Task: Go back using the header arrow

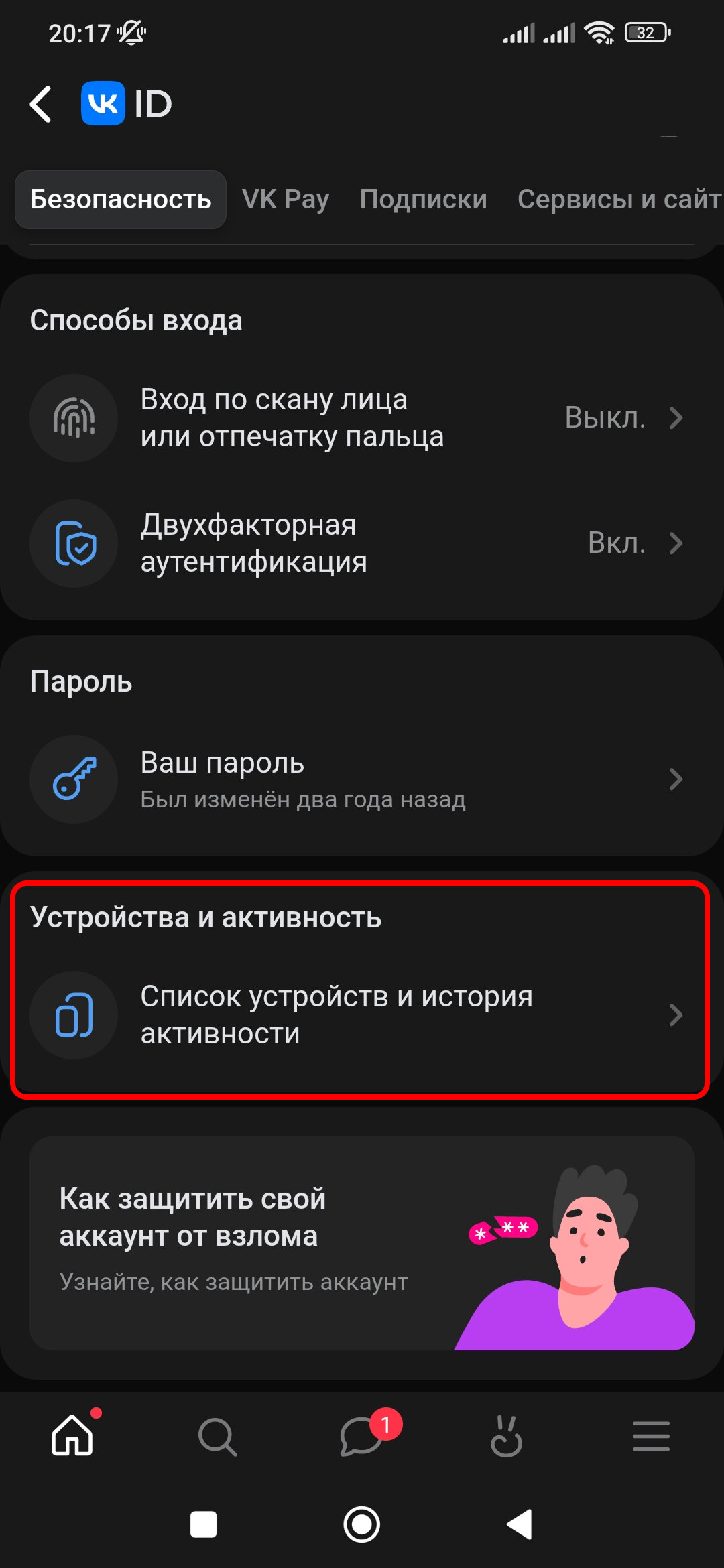Action: [42, 105]
